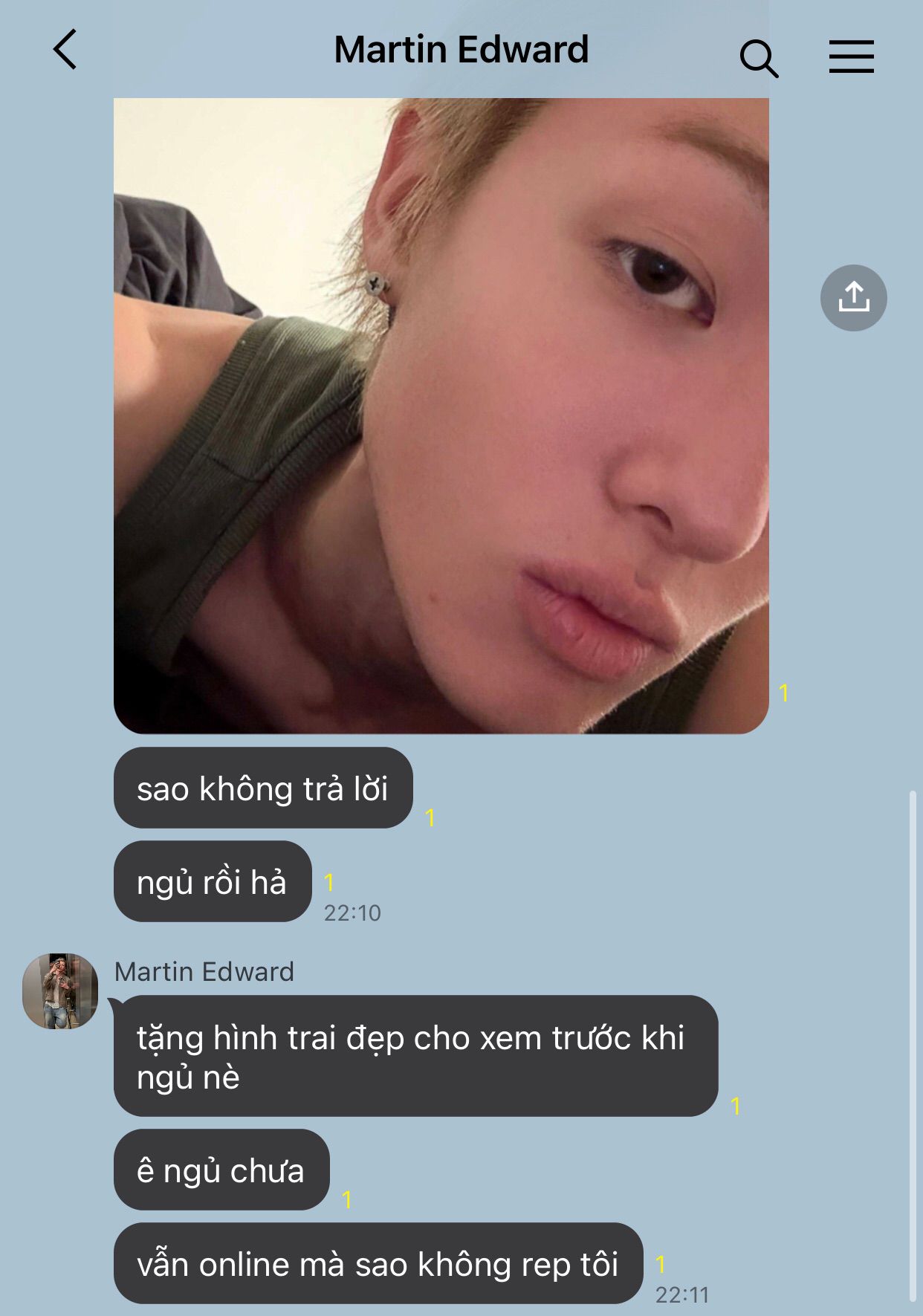Open Martin Edward's profile picture
923x1316 pixels.
click(x=60, y=991)
